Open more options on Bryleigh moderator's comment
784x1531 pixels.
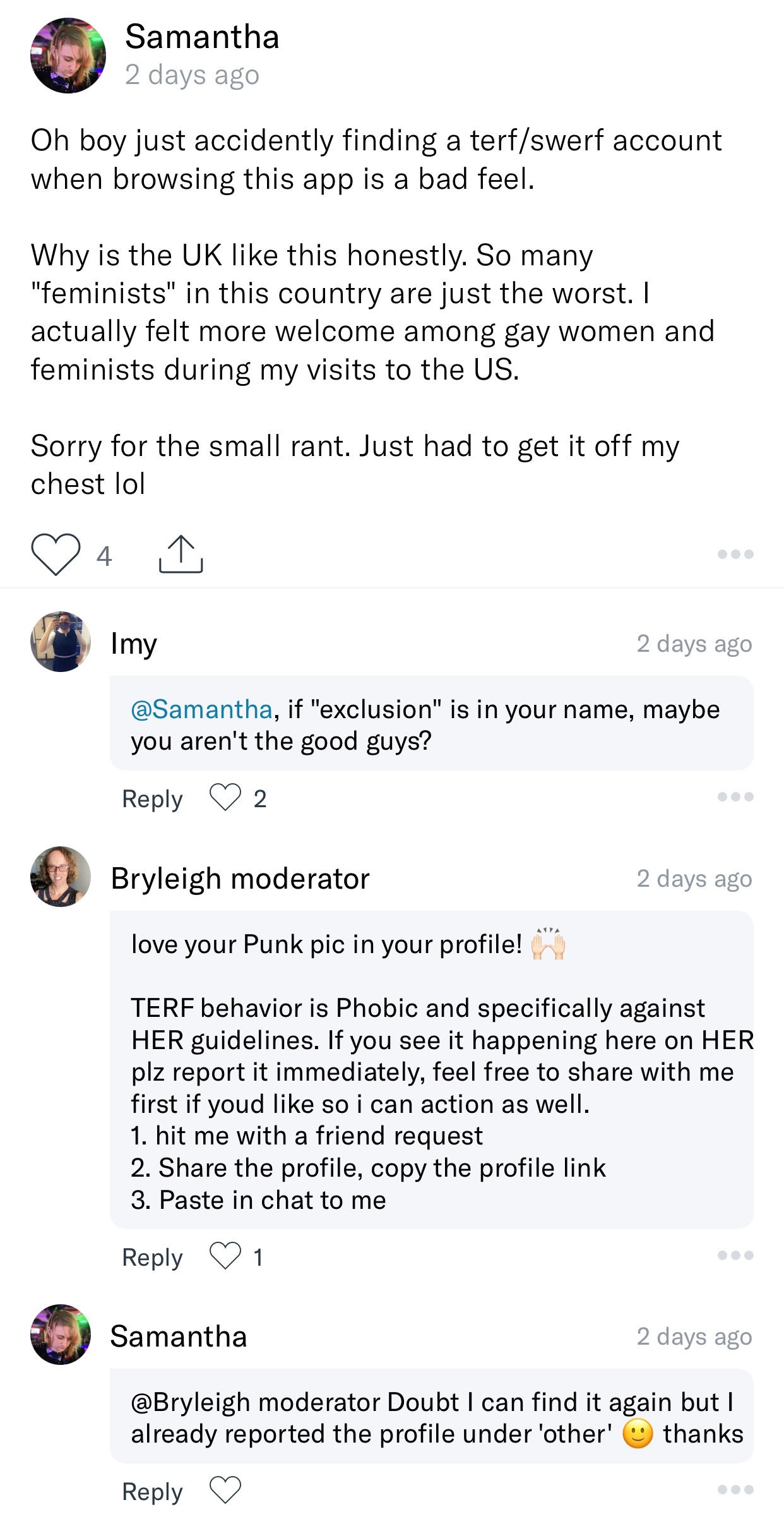point(735,1256)
